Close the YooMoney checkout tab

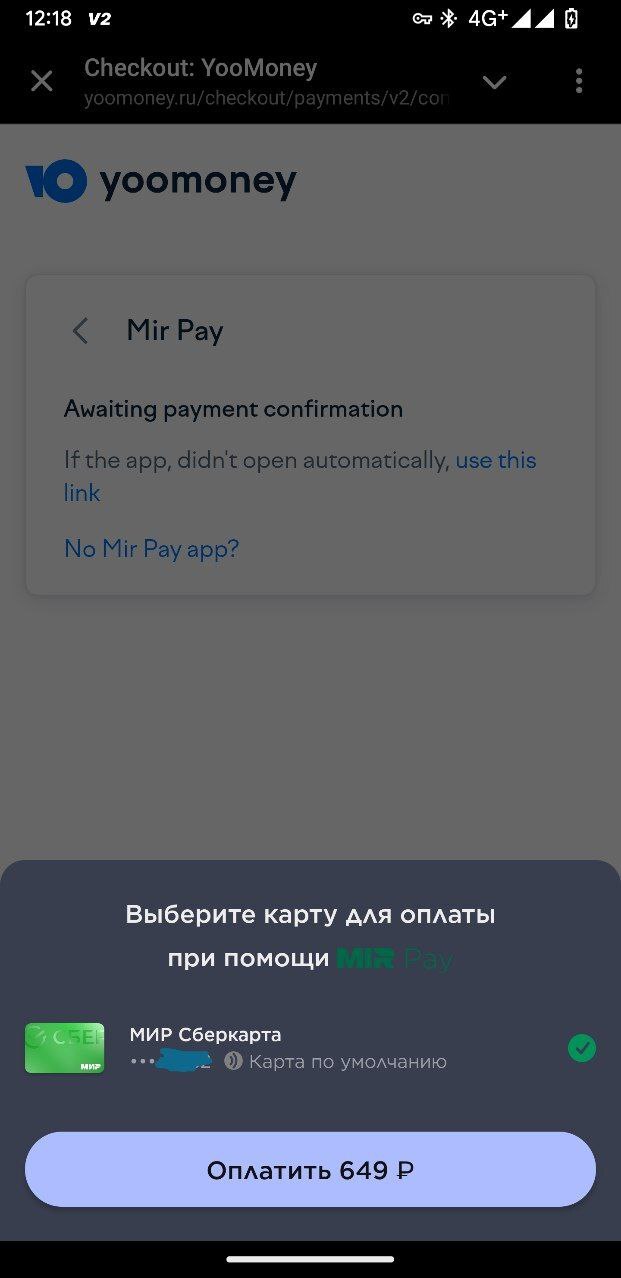[x=41, y=81]
